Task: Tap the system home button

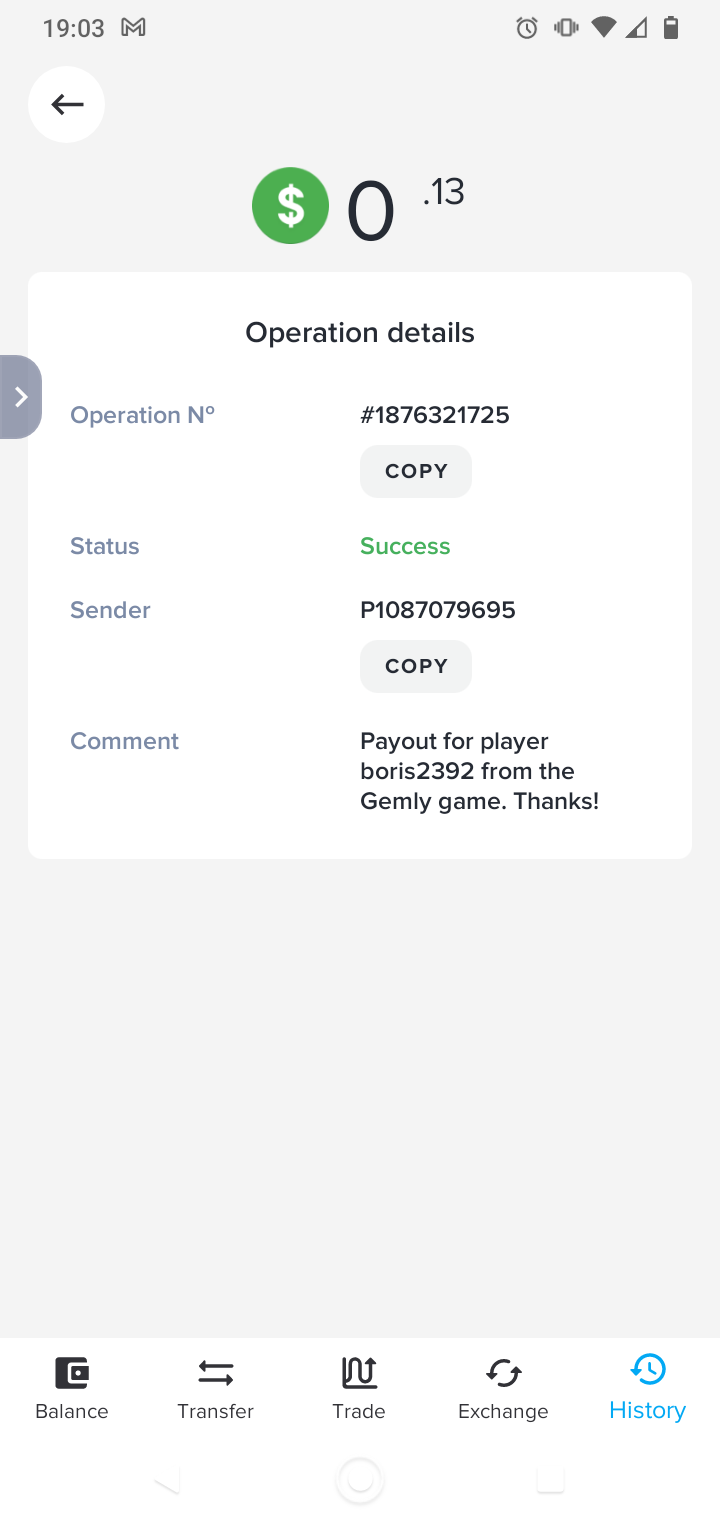Action: pyautogui.click(x=360, y=1480)
